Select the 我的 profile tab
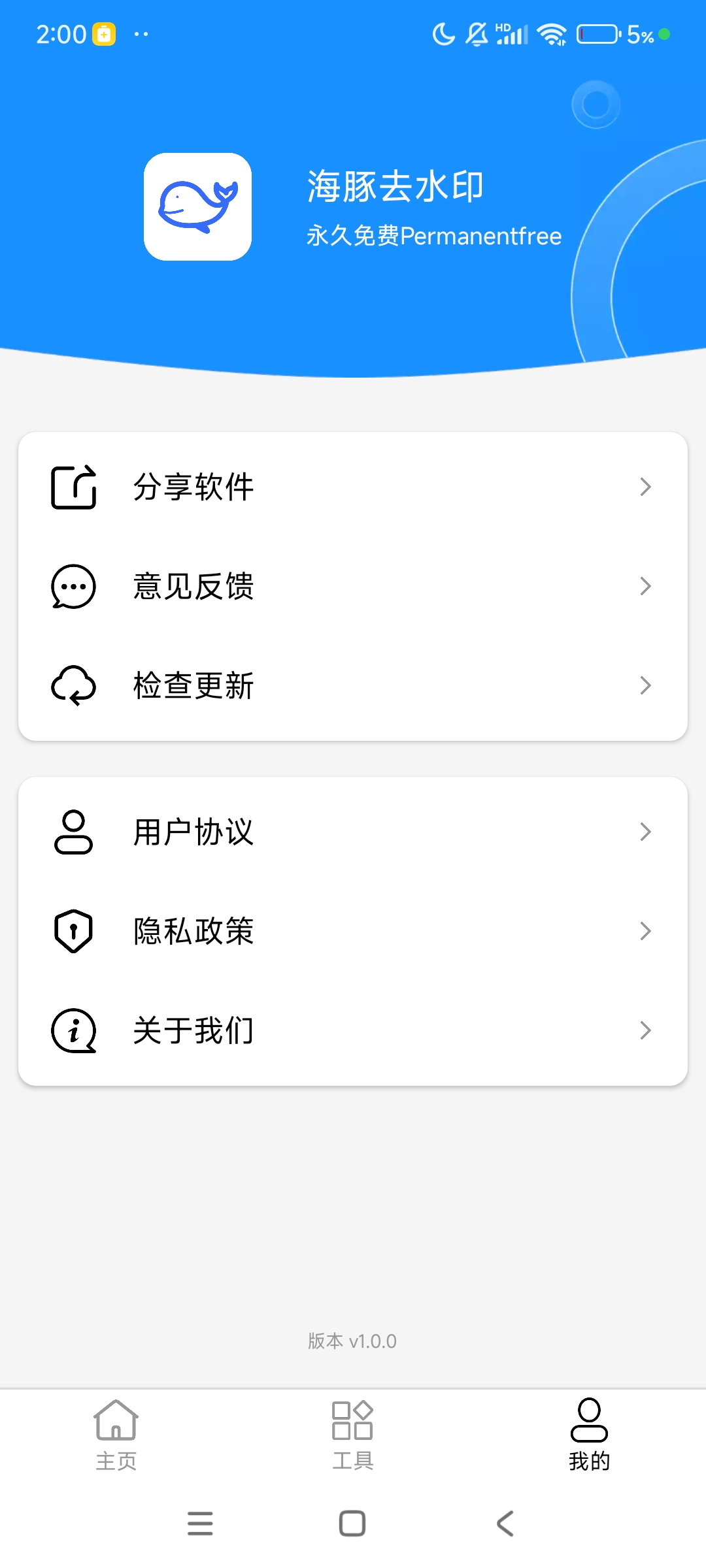Image resolution: width=706 pixels, height=1568 pixels. tap(589, 1435)
